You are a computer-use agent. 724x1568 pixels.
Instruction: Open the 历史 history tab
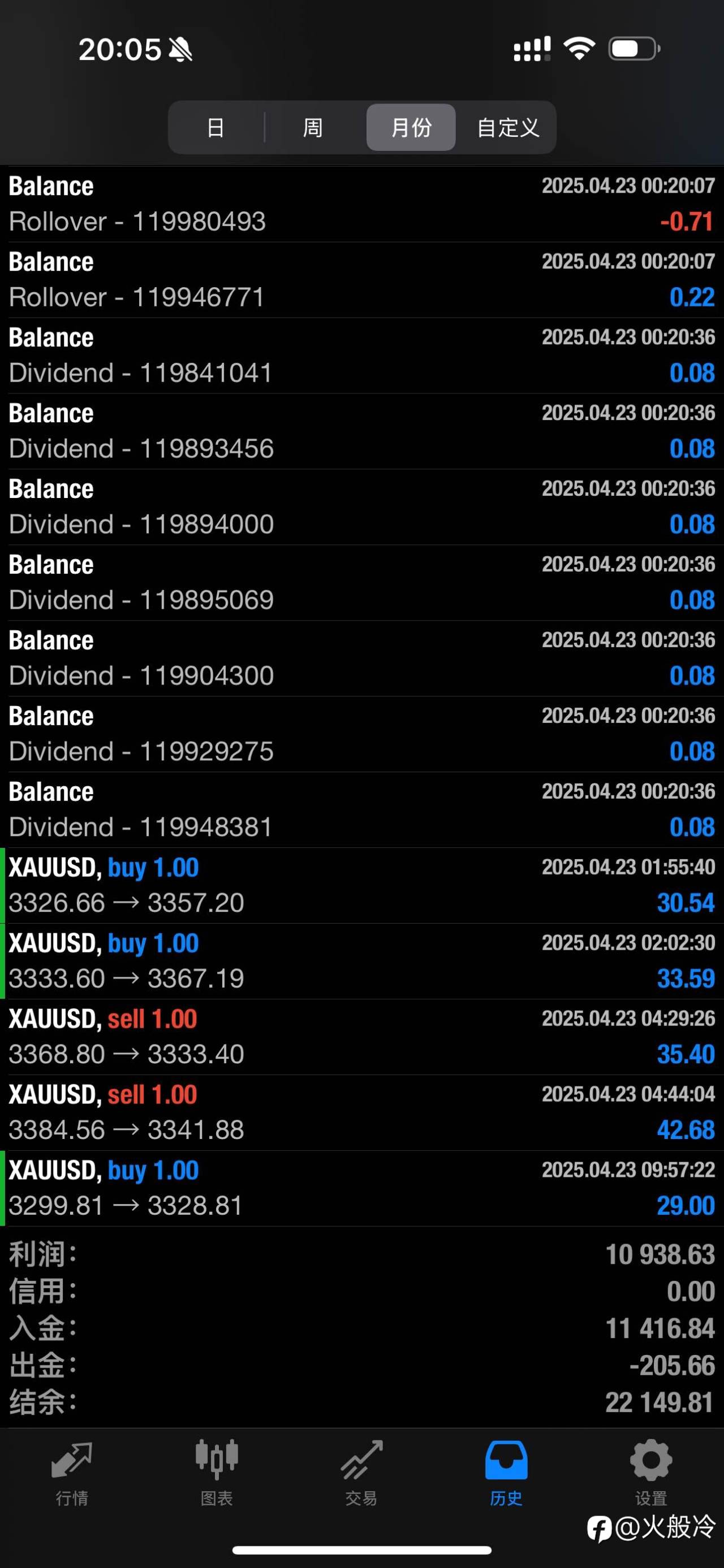click(506, 1471)
